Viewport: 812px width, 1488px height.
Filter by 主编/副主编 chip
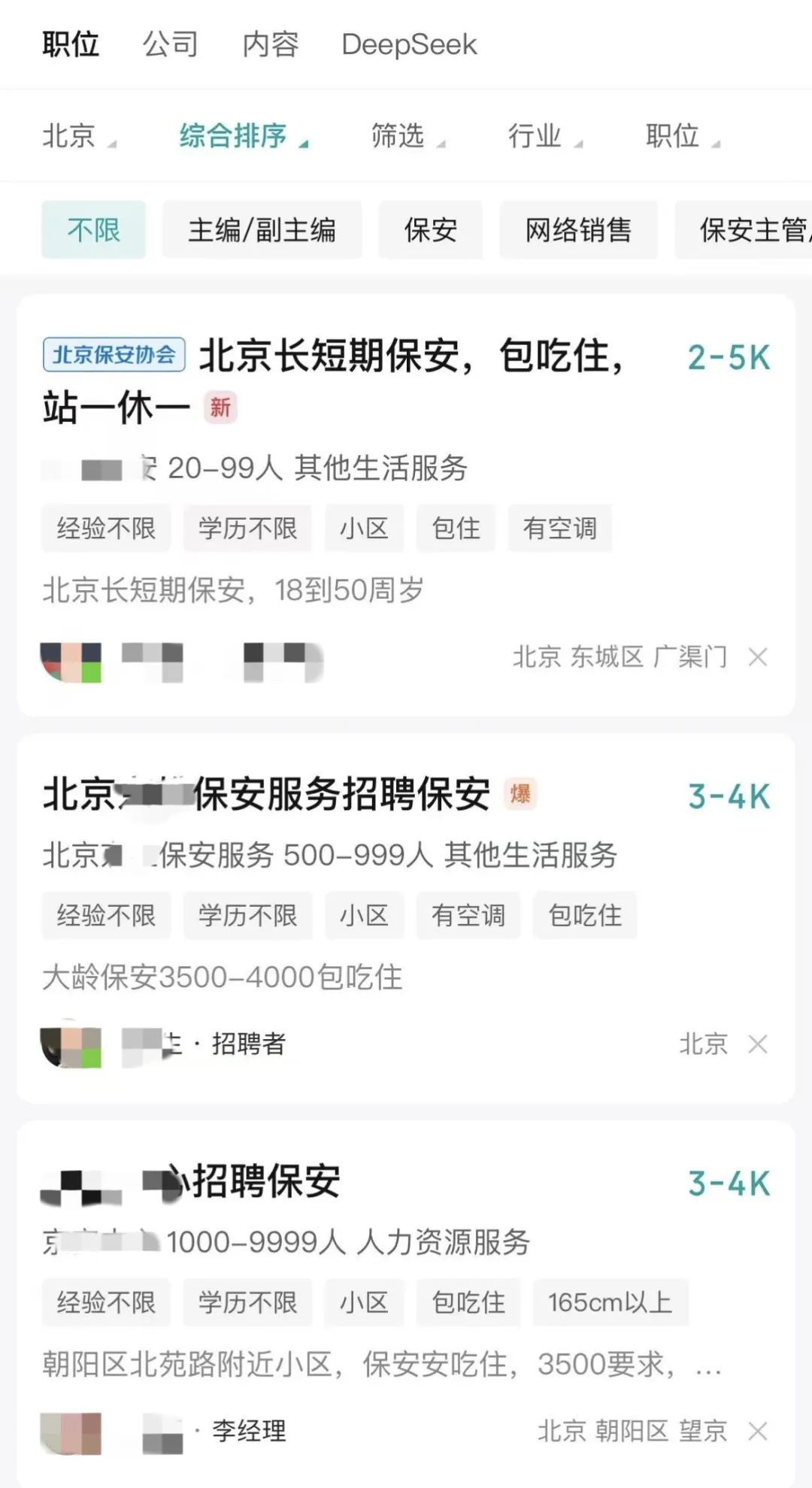[x=262, y=230]
